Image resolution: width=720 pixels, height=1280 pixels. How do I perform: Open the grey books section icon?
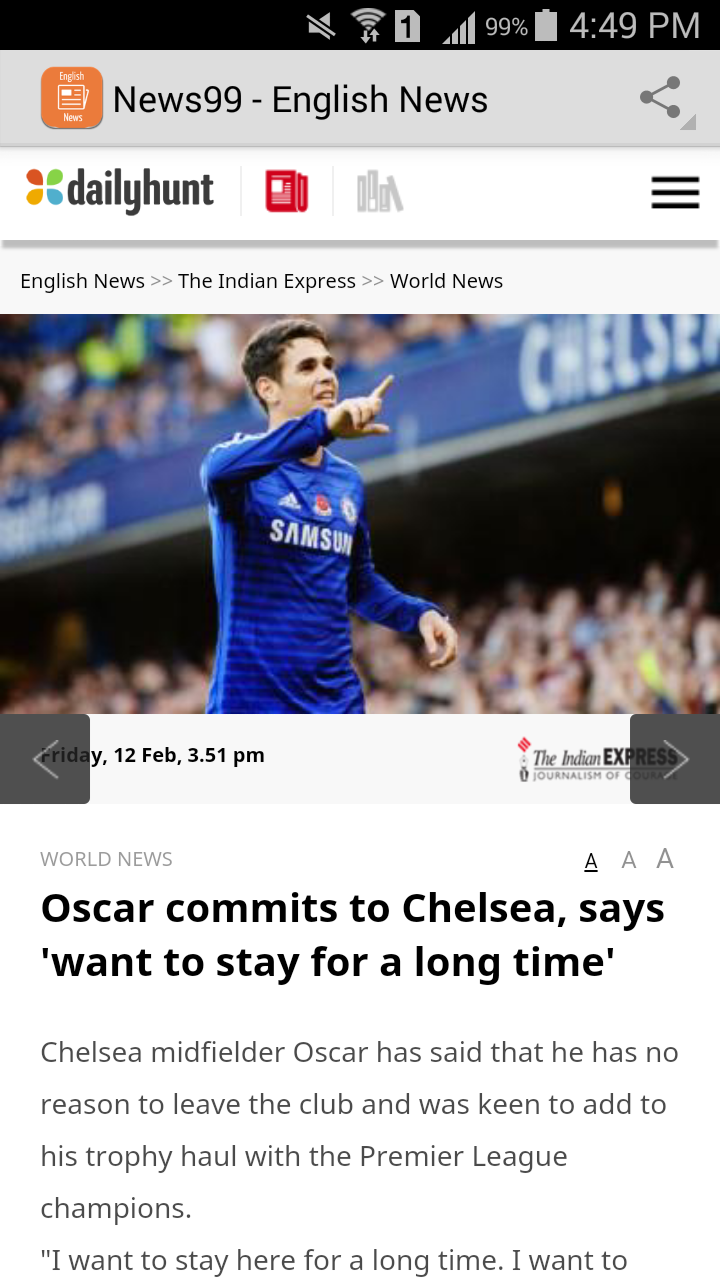(379, 191)
